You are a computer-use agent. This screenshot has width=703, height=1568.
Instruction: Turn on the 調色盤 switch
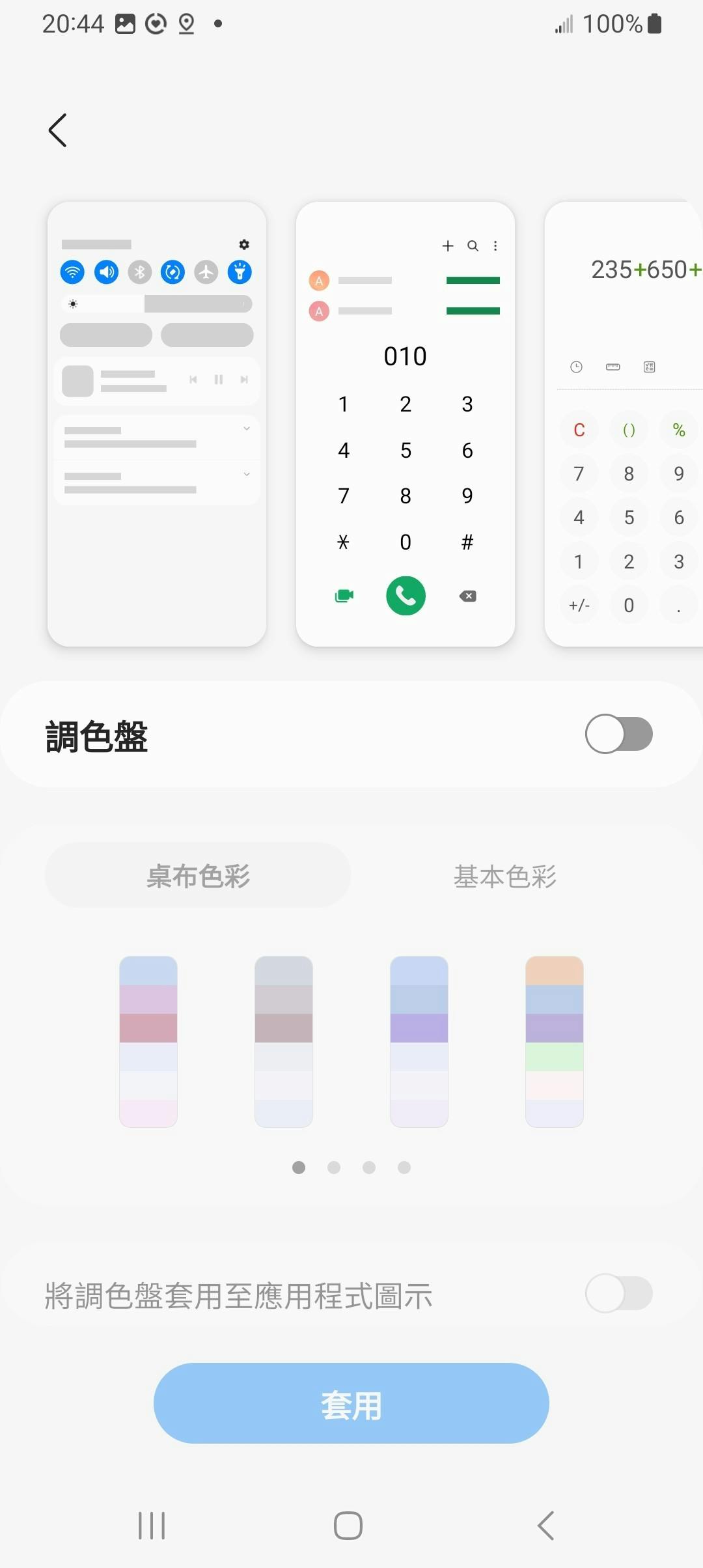point(618,734)
